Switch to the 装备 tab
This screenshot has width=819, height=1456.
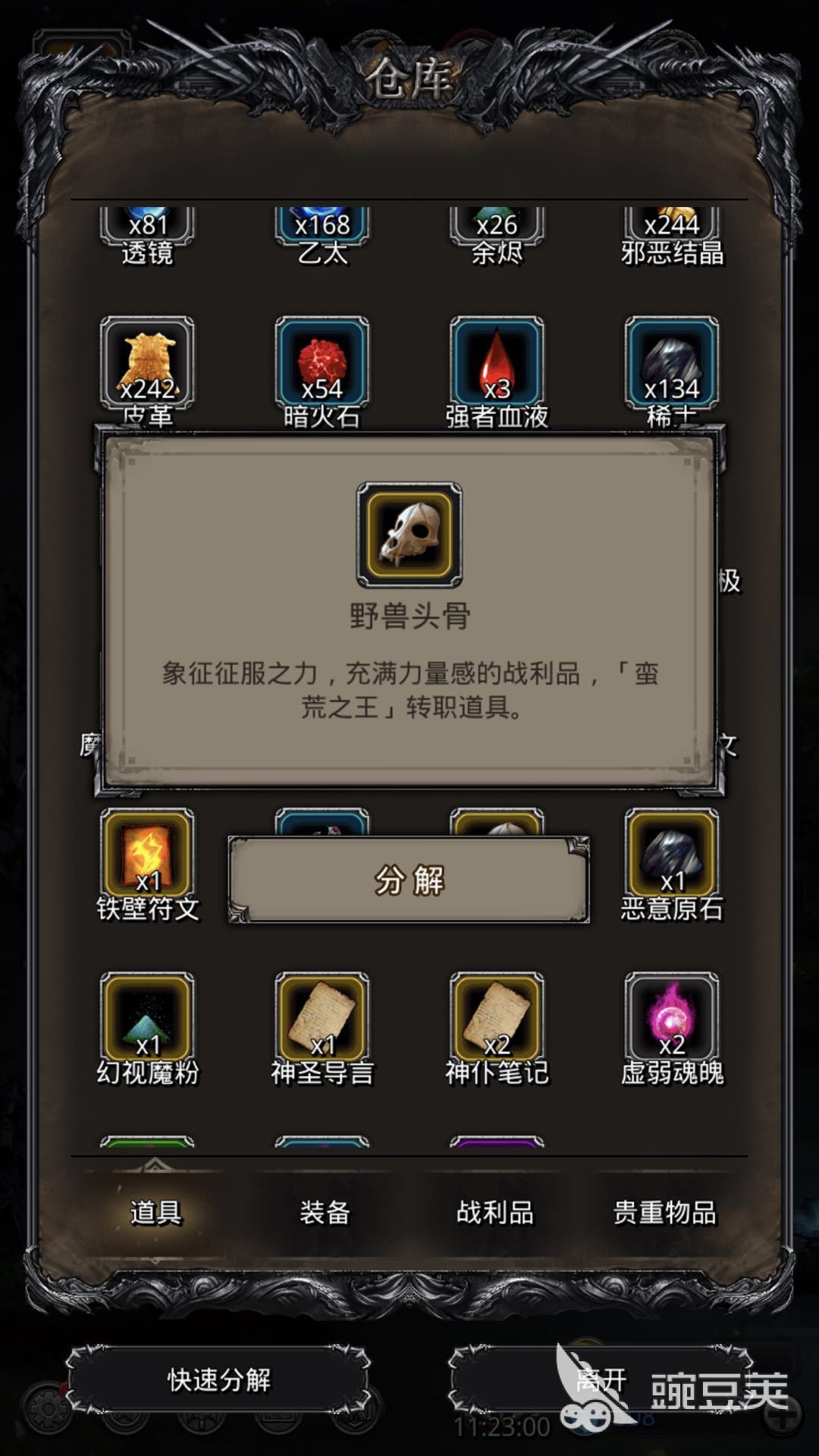[325, 1212]
